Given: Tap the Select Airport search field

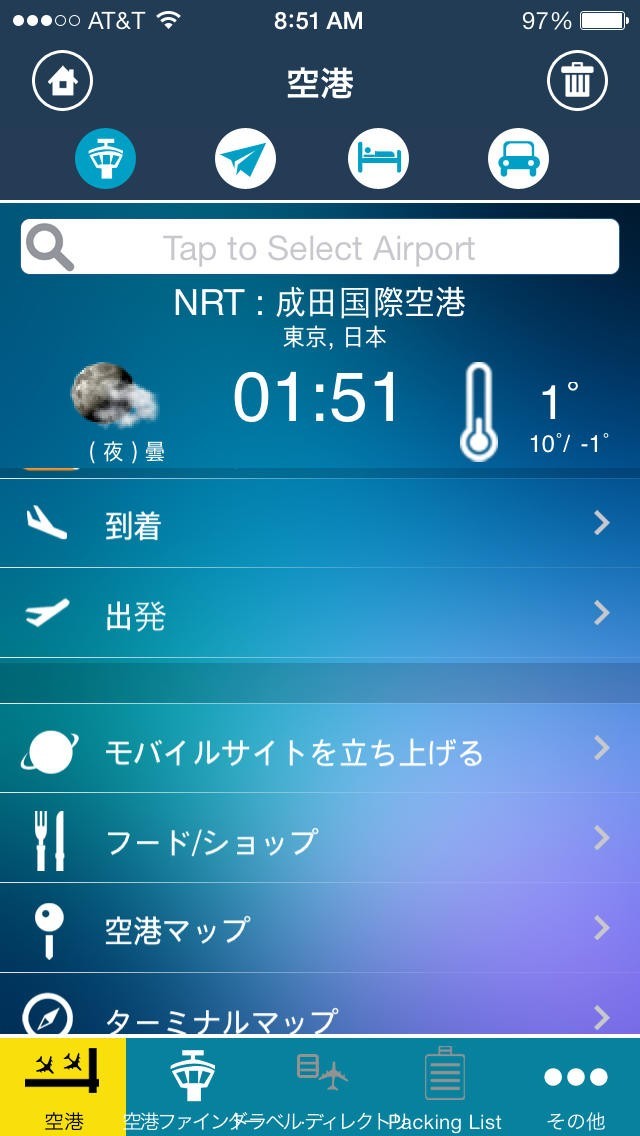Looking at the screenshot, I should click(320, 247).
